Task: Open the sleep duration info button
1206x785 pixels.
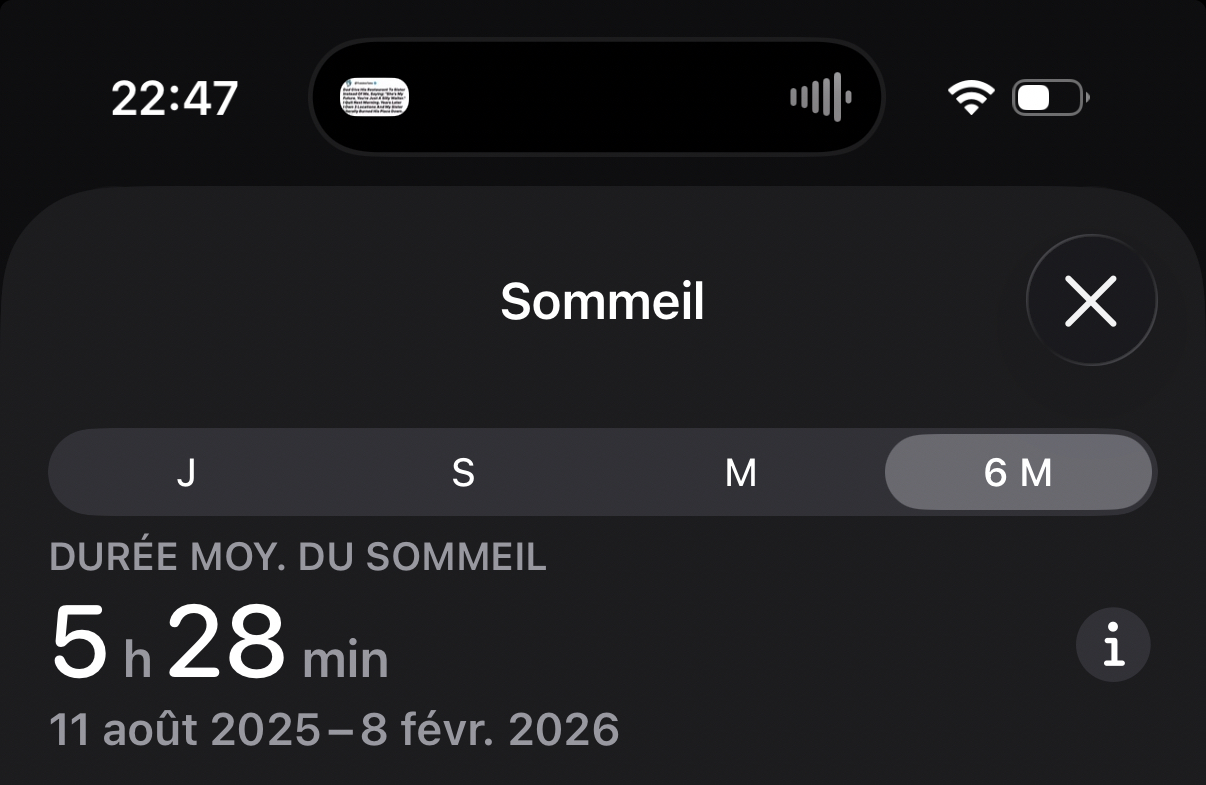Action: click(1113, 645)
